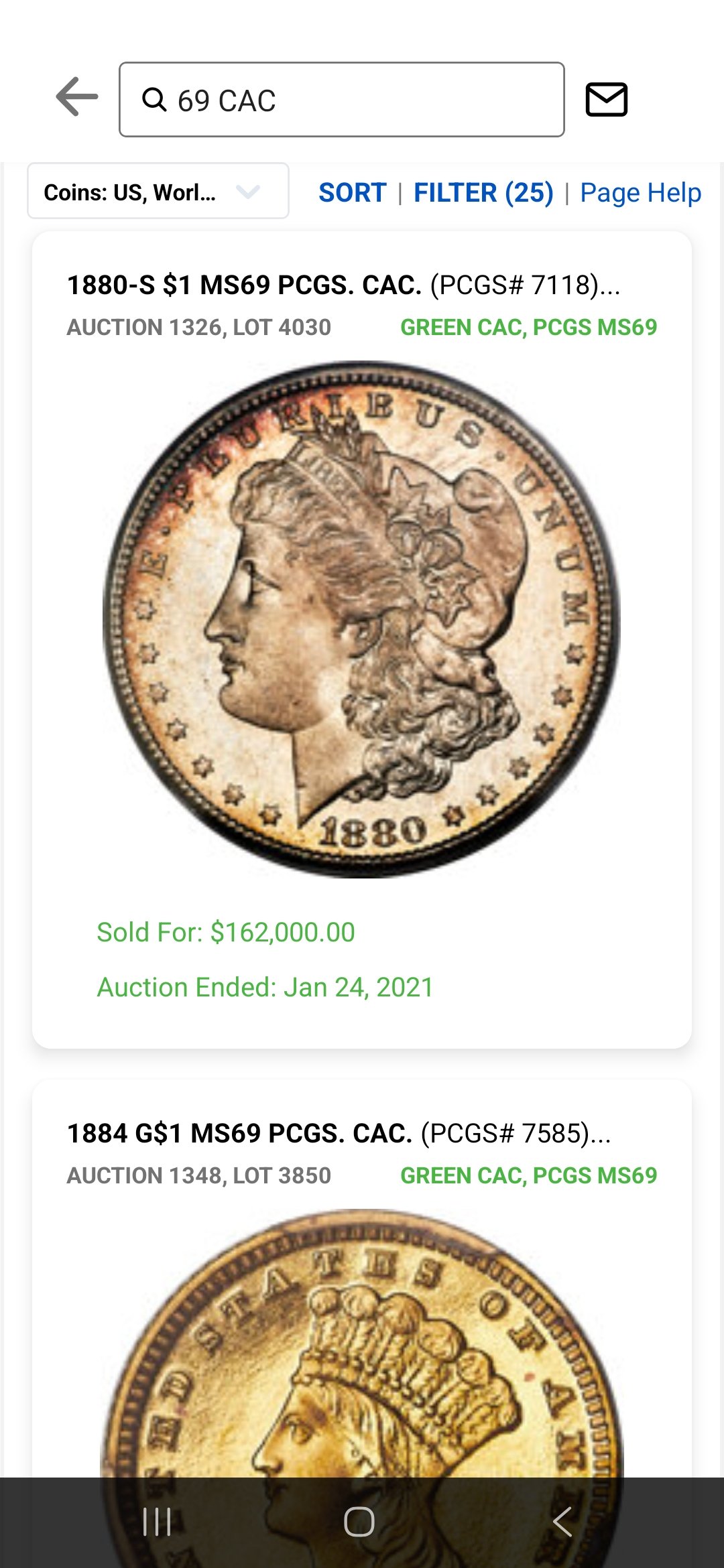
Task: Tap the system home button
Action: click(x=359, y=1522)
